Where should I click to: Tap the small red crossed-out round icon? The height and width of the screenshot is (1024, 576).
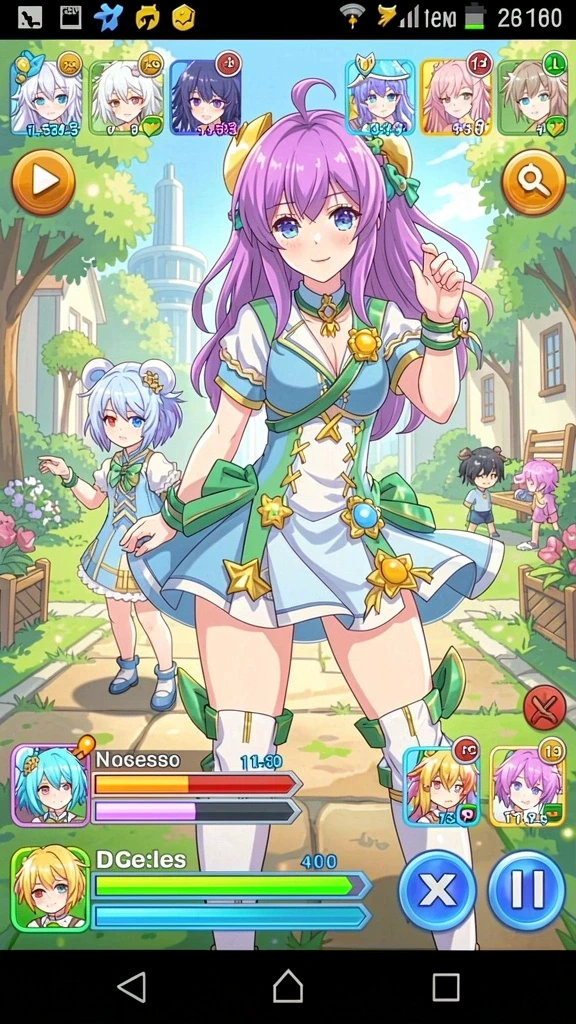coord(545,707)
